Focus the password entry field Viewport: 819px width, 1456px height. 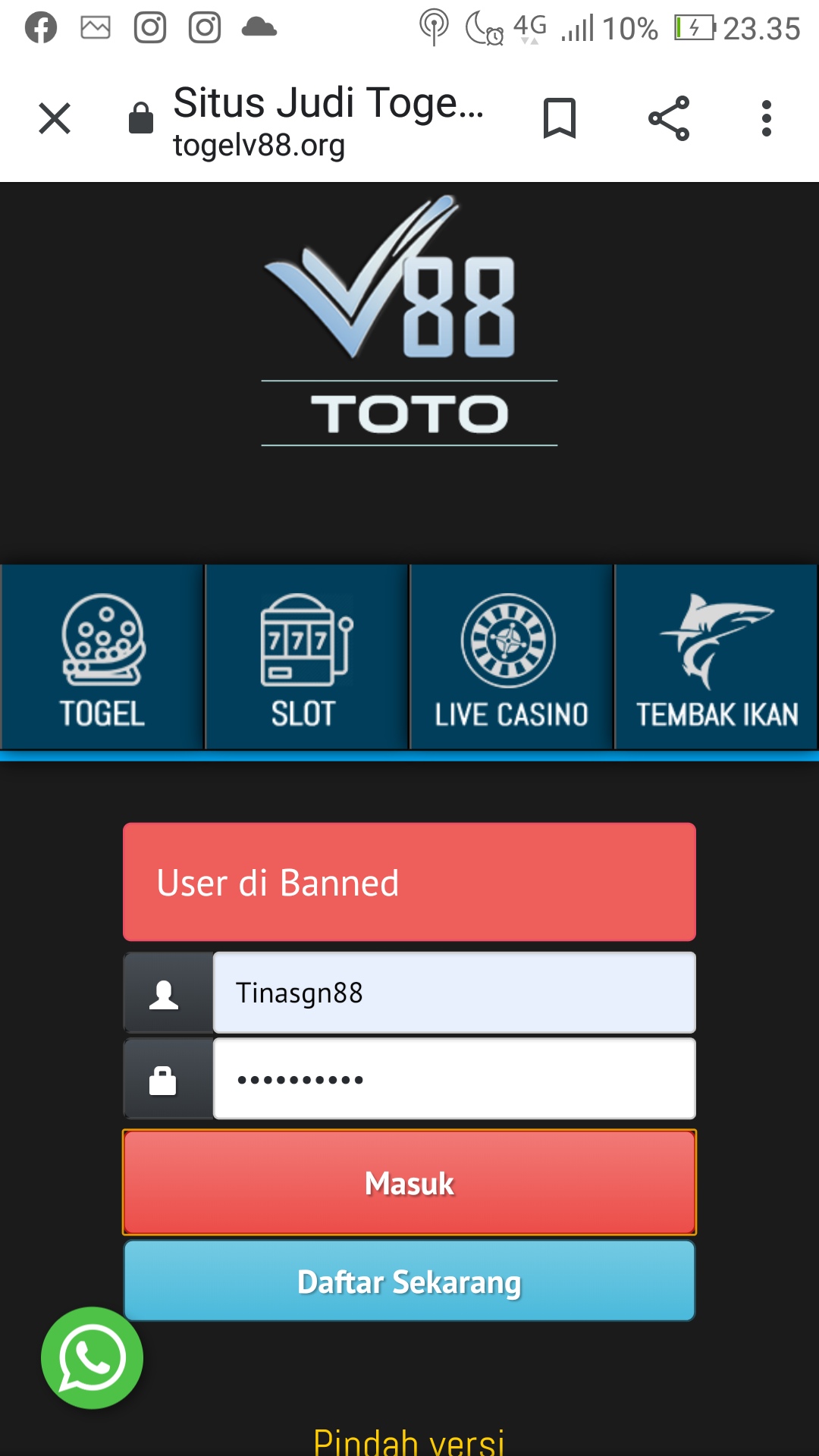click(x=453, y=1078)
